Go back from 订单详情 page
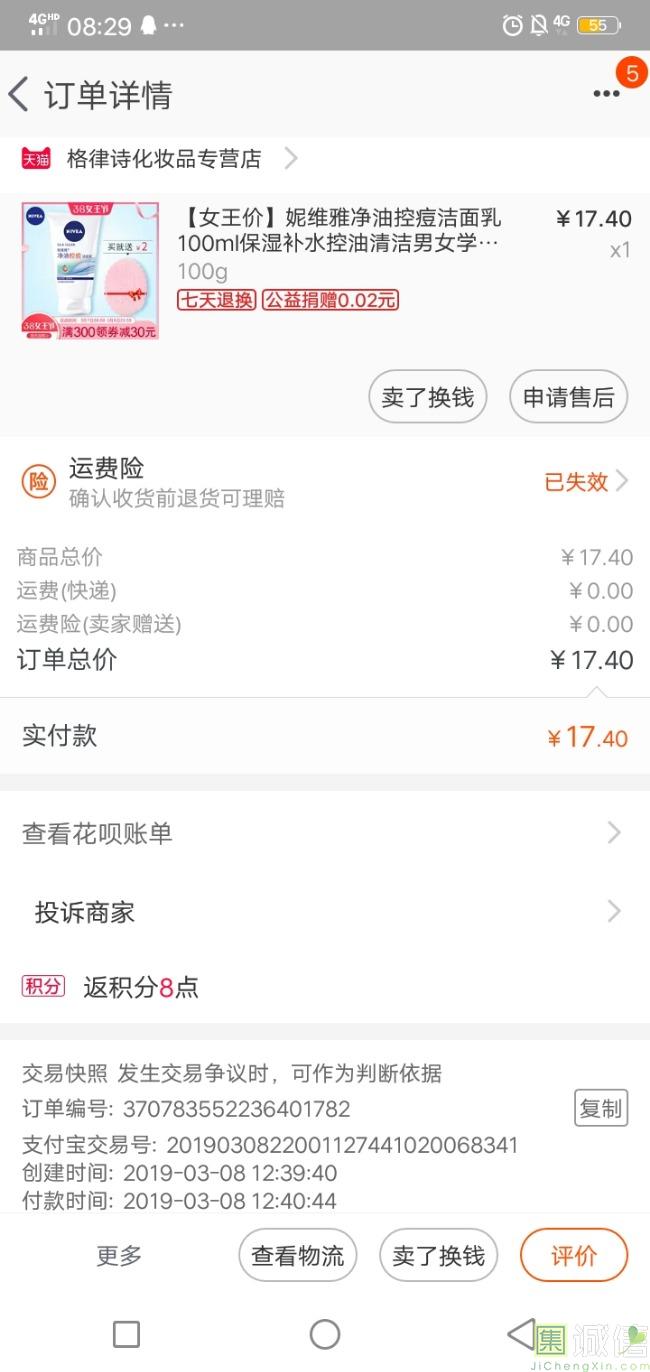The width and height of the screenshot is (650, 1372). (19, 95)
